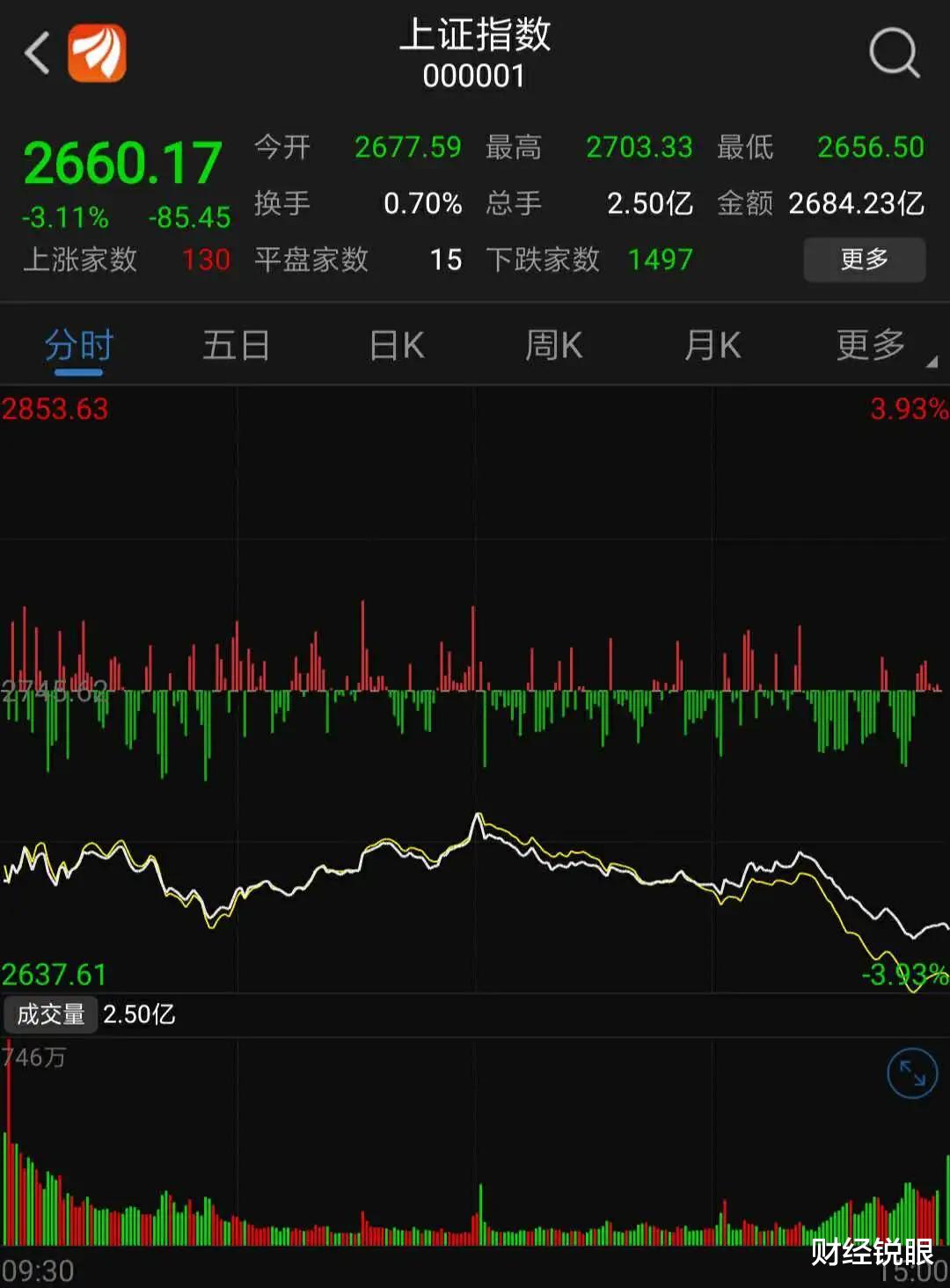
Task: Switch to the 日K tab
Action: point(394,346)
